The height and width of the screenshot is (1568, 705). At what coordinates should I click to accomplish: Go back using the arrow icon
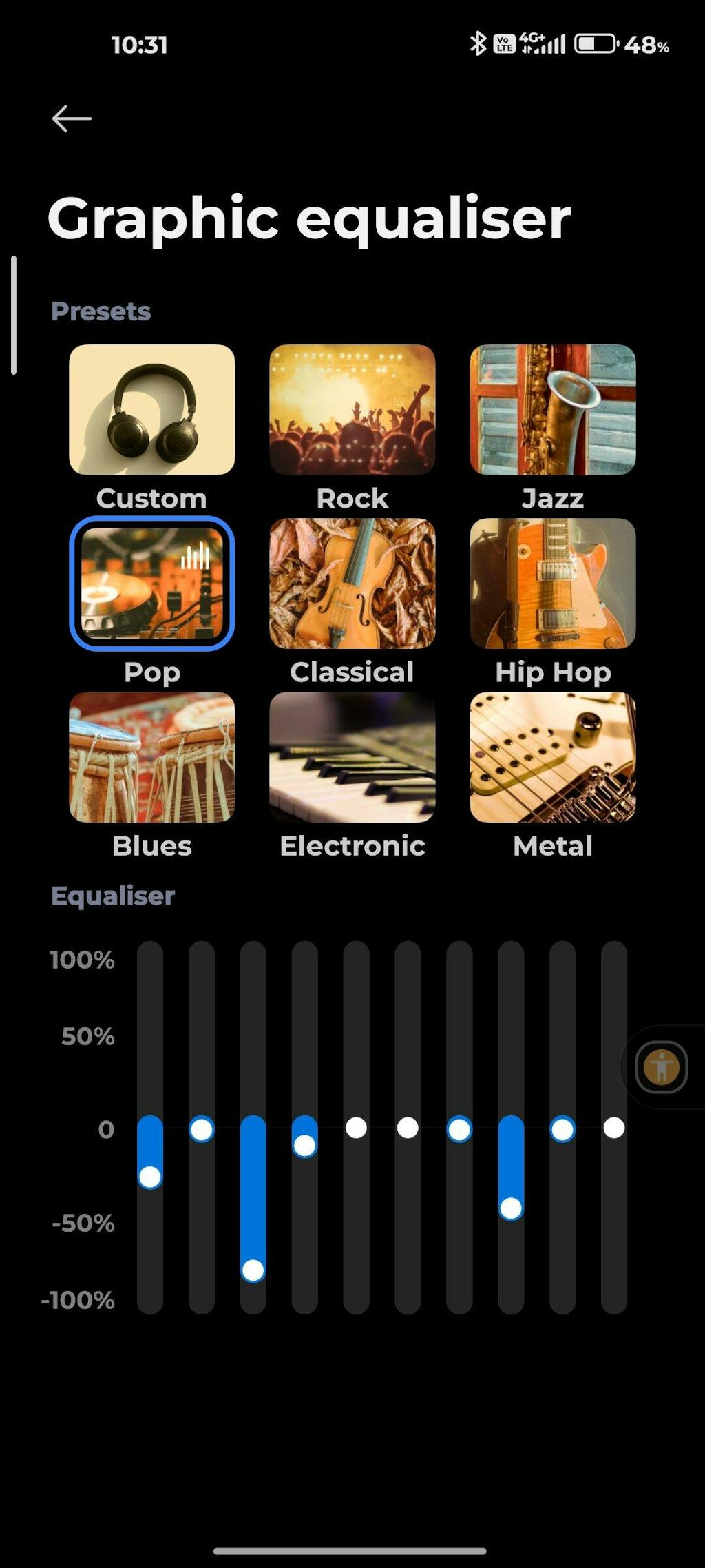coord(72,118)
